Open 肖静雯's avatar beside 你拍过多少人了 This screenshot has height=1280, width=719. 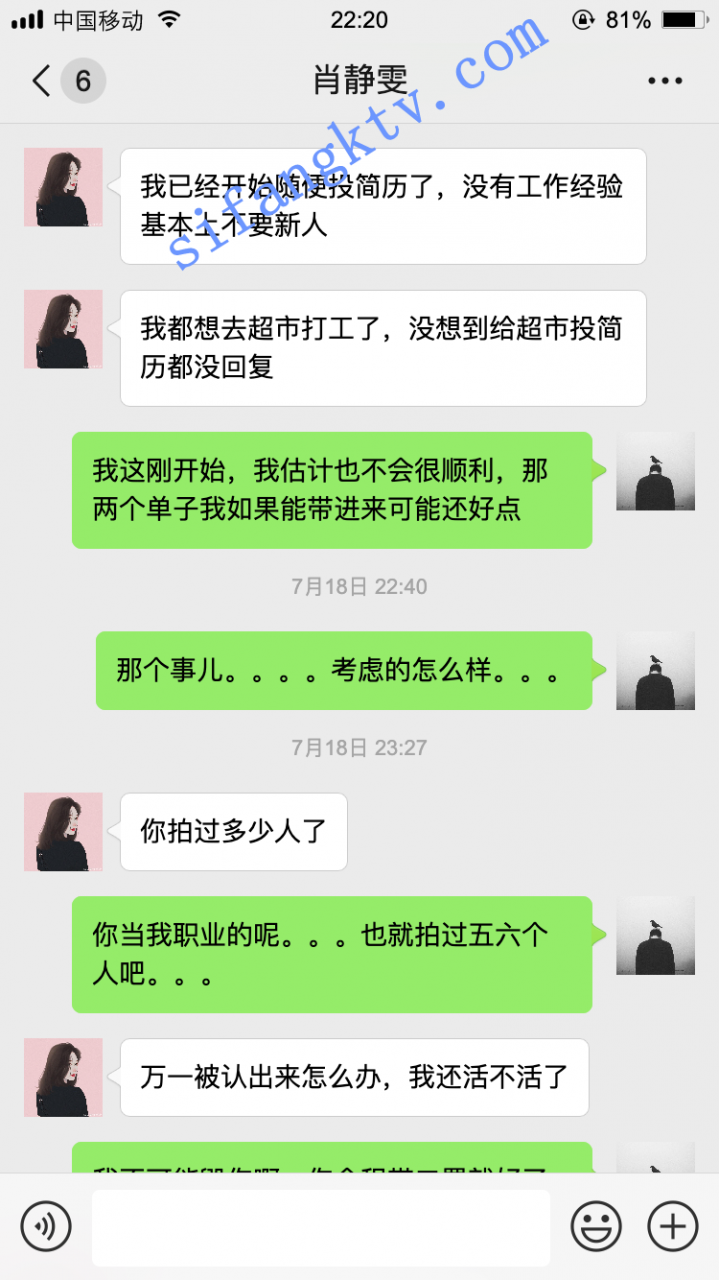click(63, 832)
